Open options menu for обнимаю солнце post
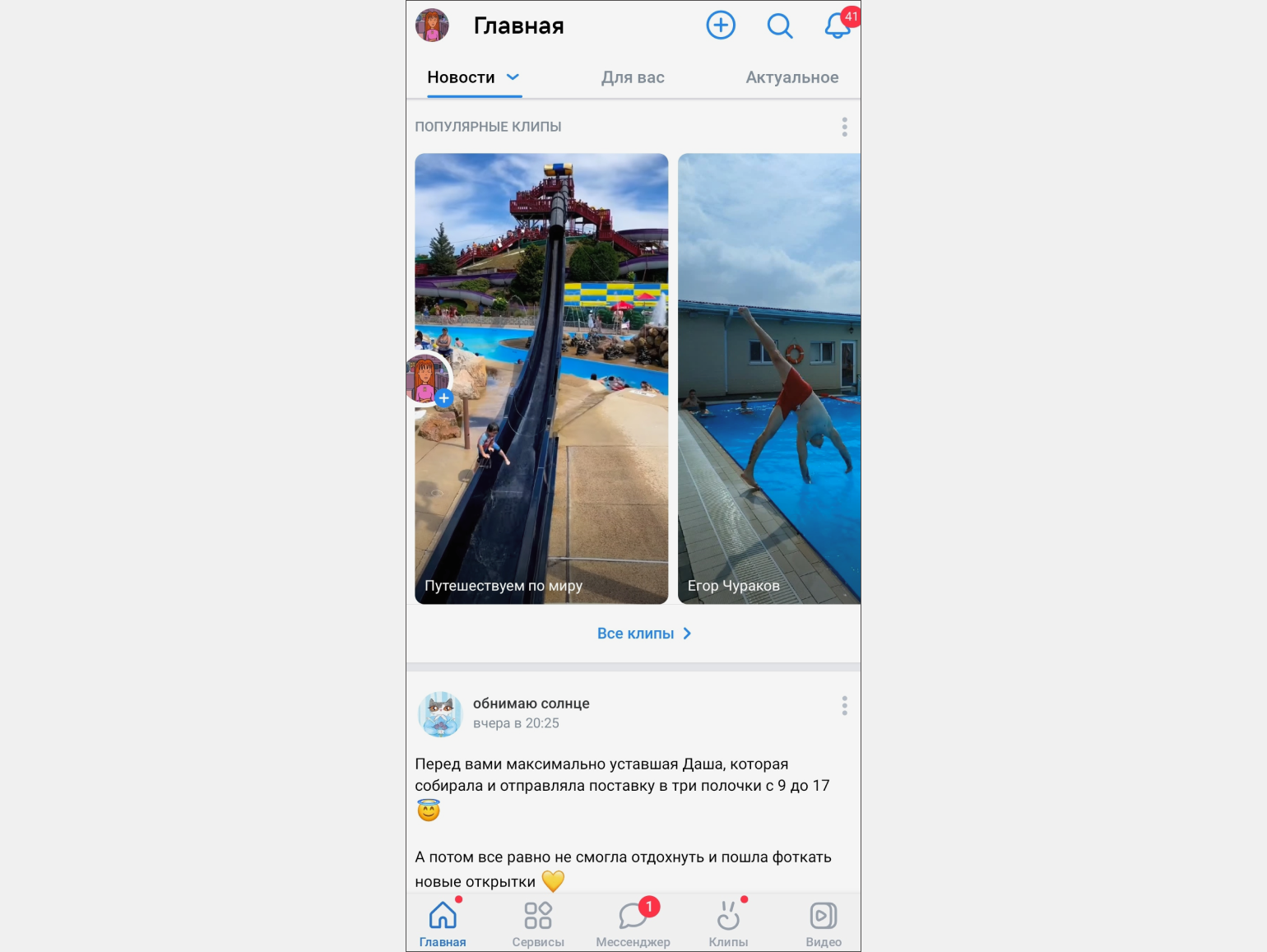Screen dimensions: 1267x952 [x=844, y=705]
